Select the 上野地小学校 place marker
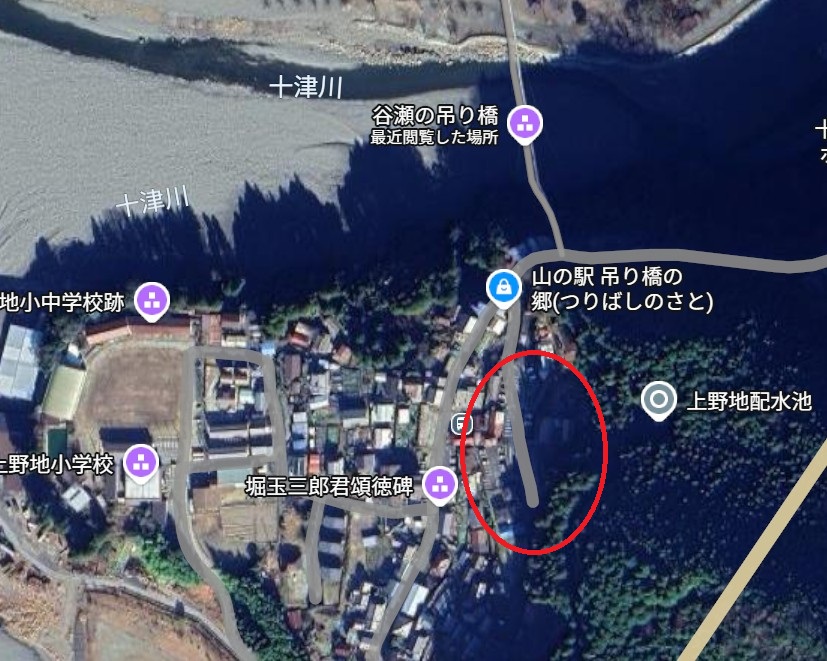This screenshot has width=827, height=661. 141,463
